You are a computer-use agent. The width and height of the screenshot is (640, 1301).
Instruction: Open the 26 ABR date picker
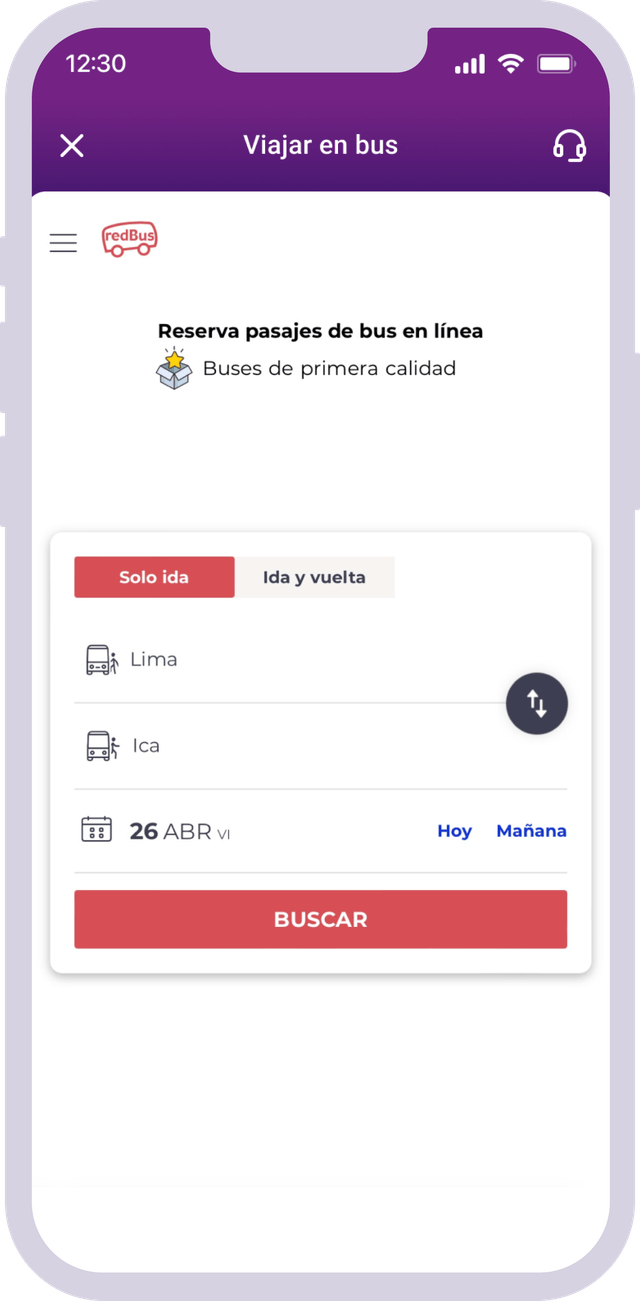(180, 831)
